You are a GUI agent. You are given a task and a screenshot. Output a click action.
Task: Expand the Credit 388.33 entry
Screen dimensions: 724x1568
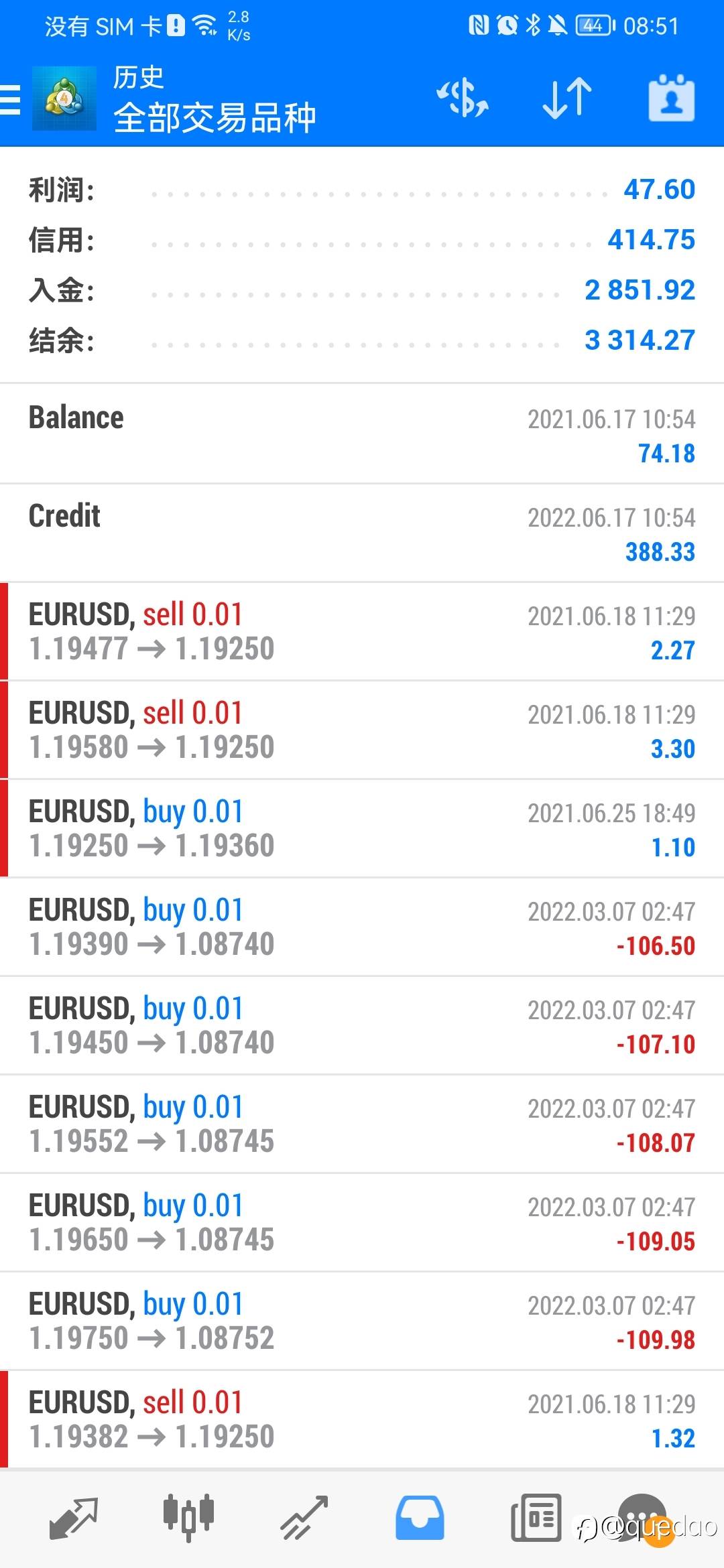point(362,533)
